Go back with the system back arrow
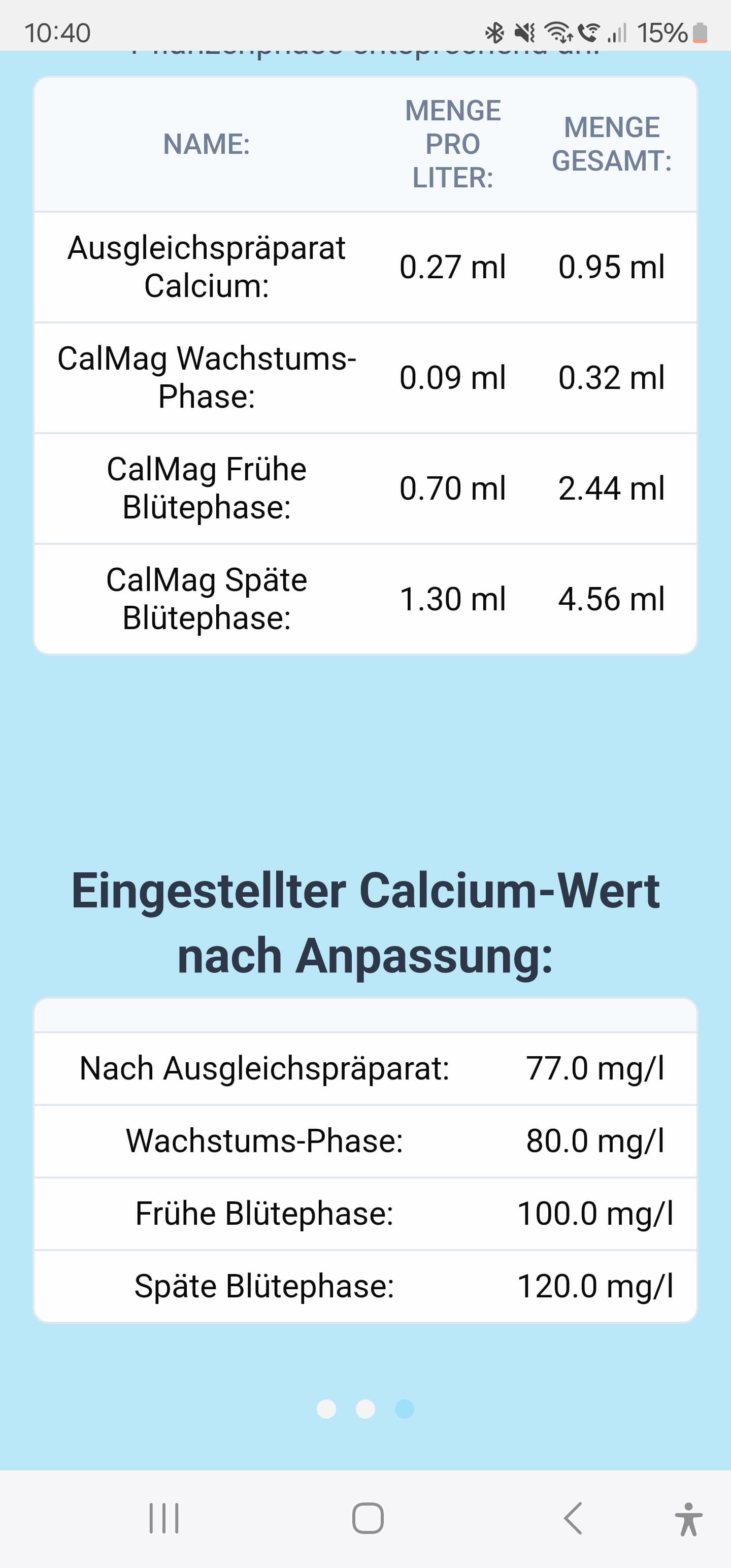The width and height of the screenshot is (731, 1568). (x=573, y=1518)
